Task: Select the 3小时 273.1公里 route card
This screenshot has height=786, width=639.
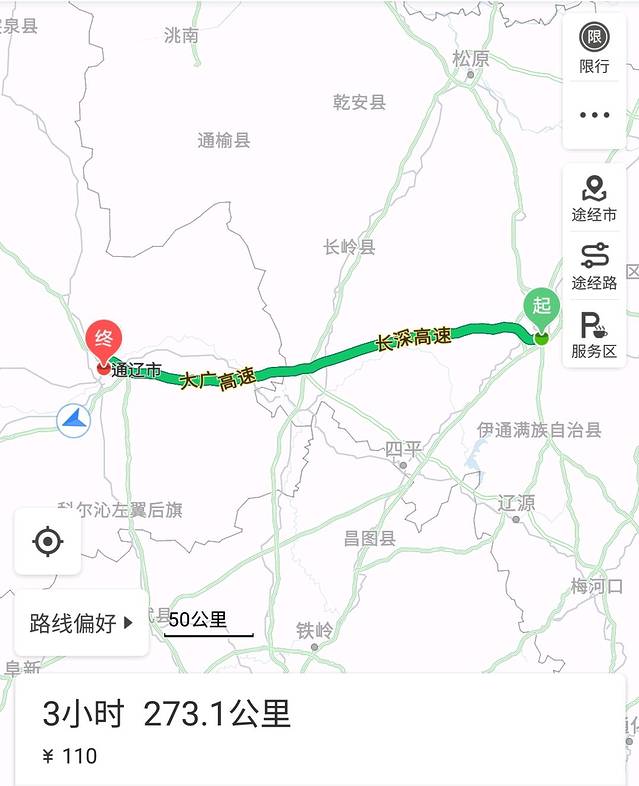Action: click(319, 728)
